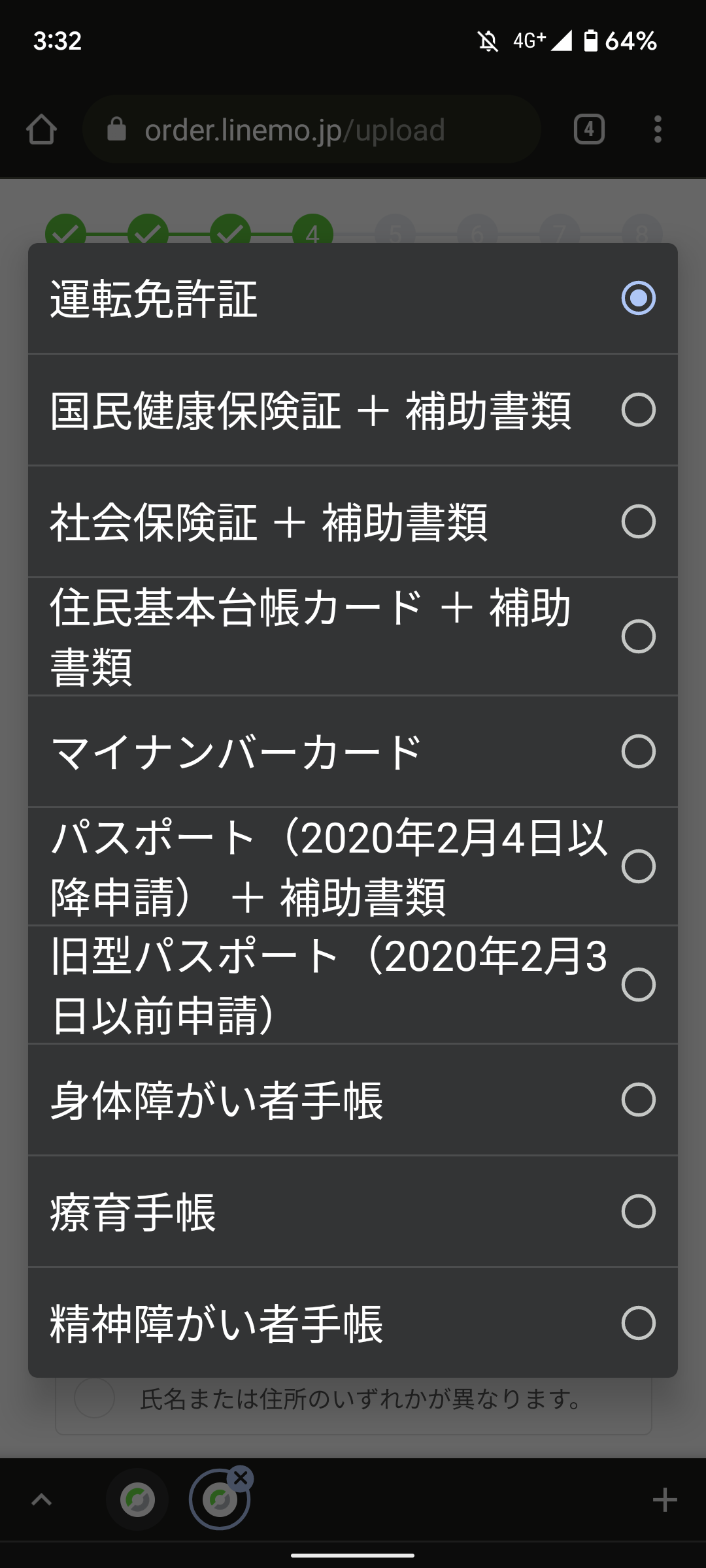This screenshot has height=1568, width=706.
Task: Tap the battery icon showing 64%
Action: tap(590, 41)
